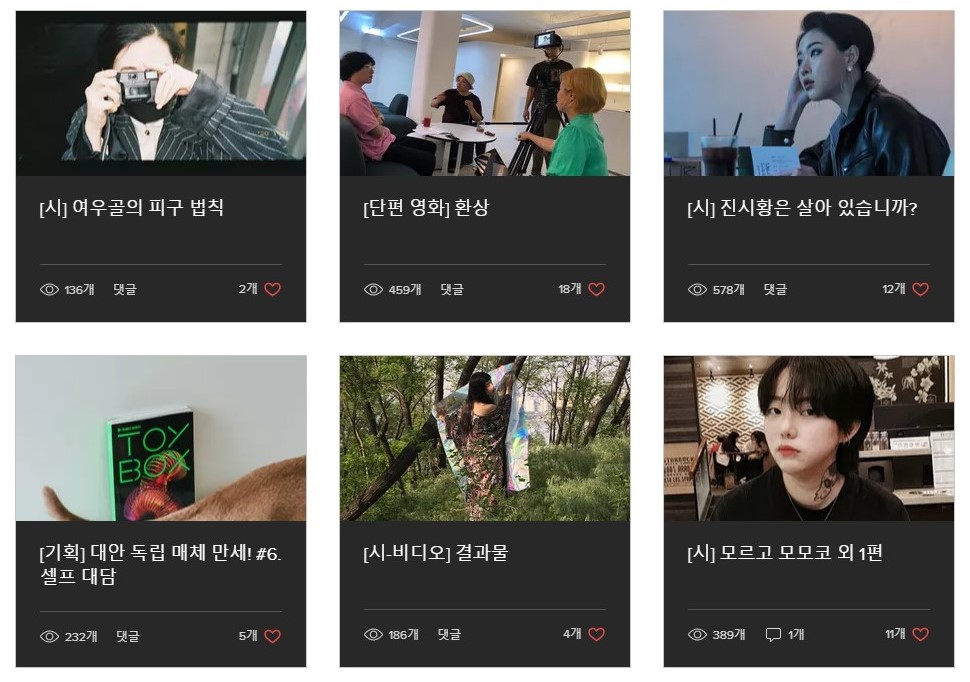
Task: Open the post 진시황은 살아 있습니까?
Action: [802, 208]
